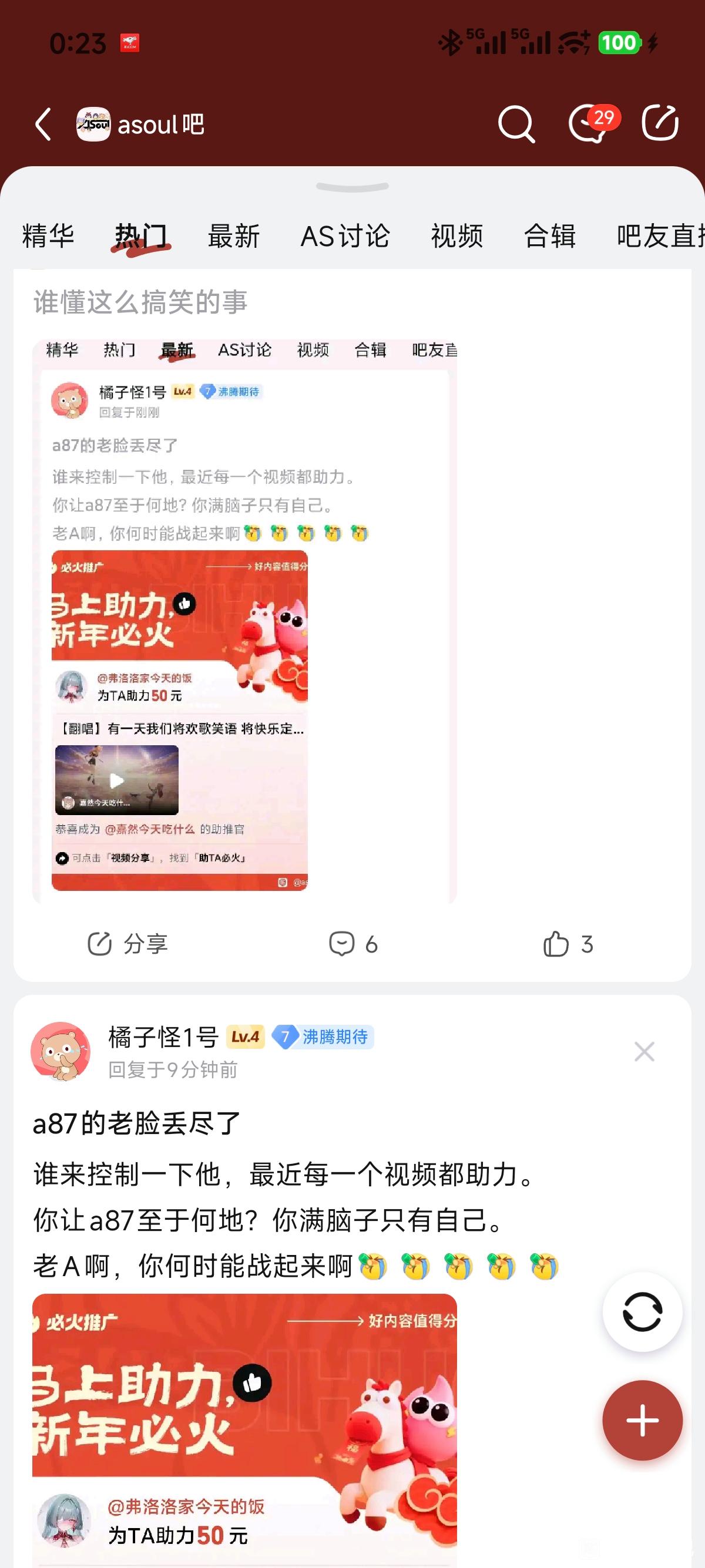This screenshot has width=705, height=1568.
Task: Create a new post with plus button
Action: coord(642,1420)
